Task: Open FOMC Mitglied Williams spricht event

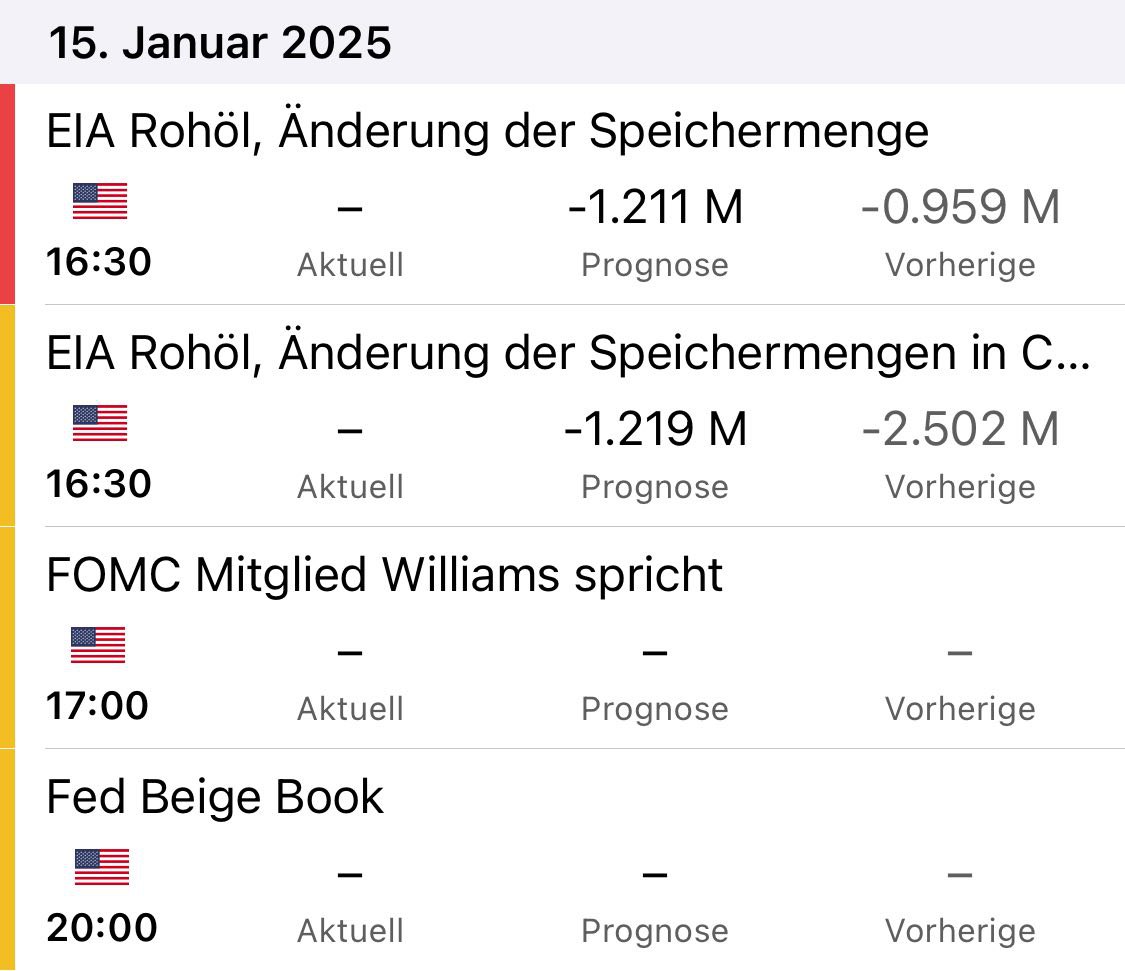Action: point(385,576)
